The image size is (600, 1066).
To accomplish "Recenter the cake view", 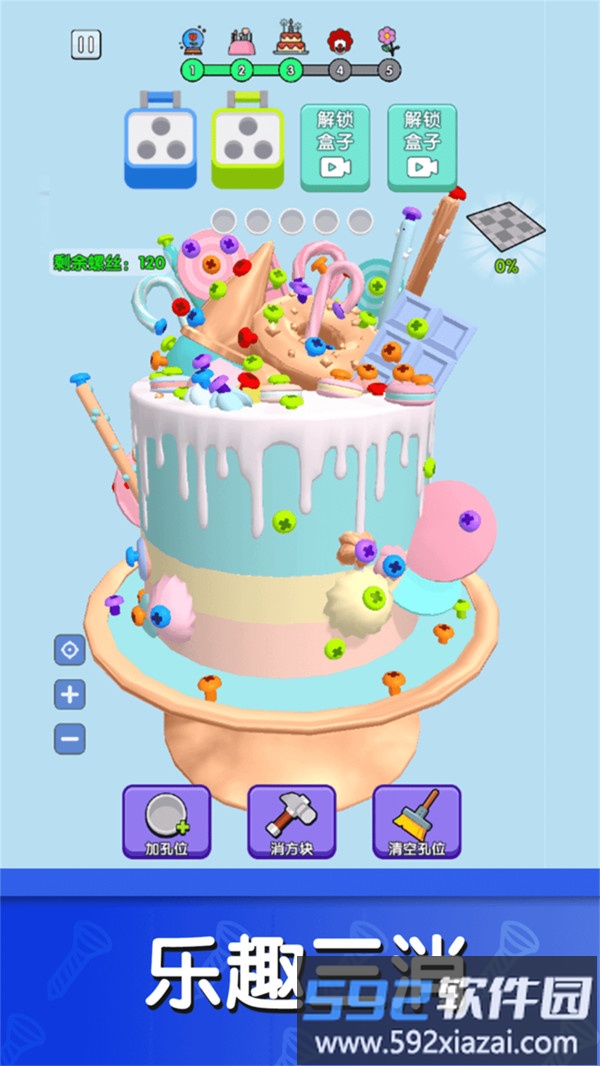I will coord(69,650).
